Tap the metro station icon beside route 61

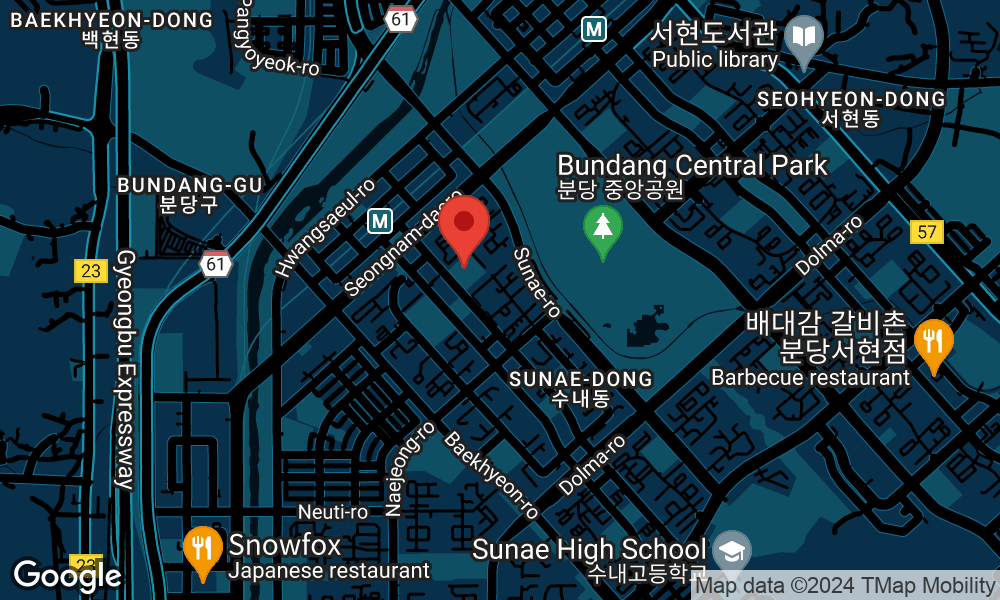pos(594,29)
